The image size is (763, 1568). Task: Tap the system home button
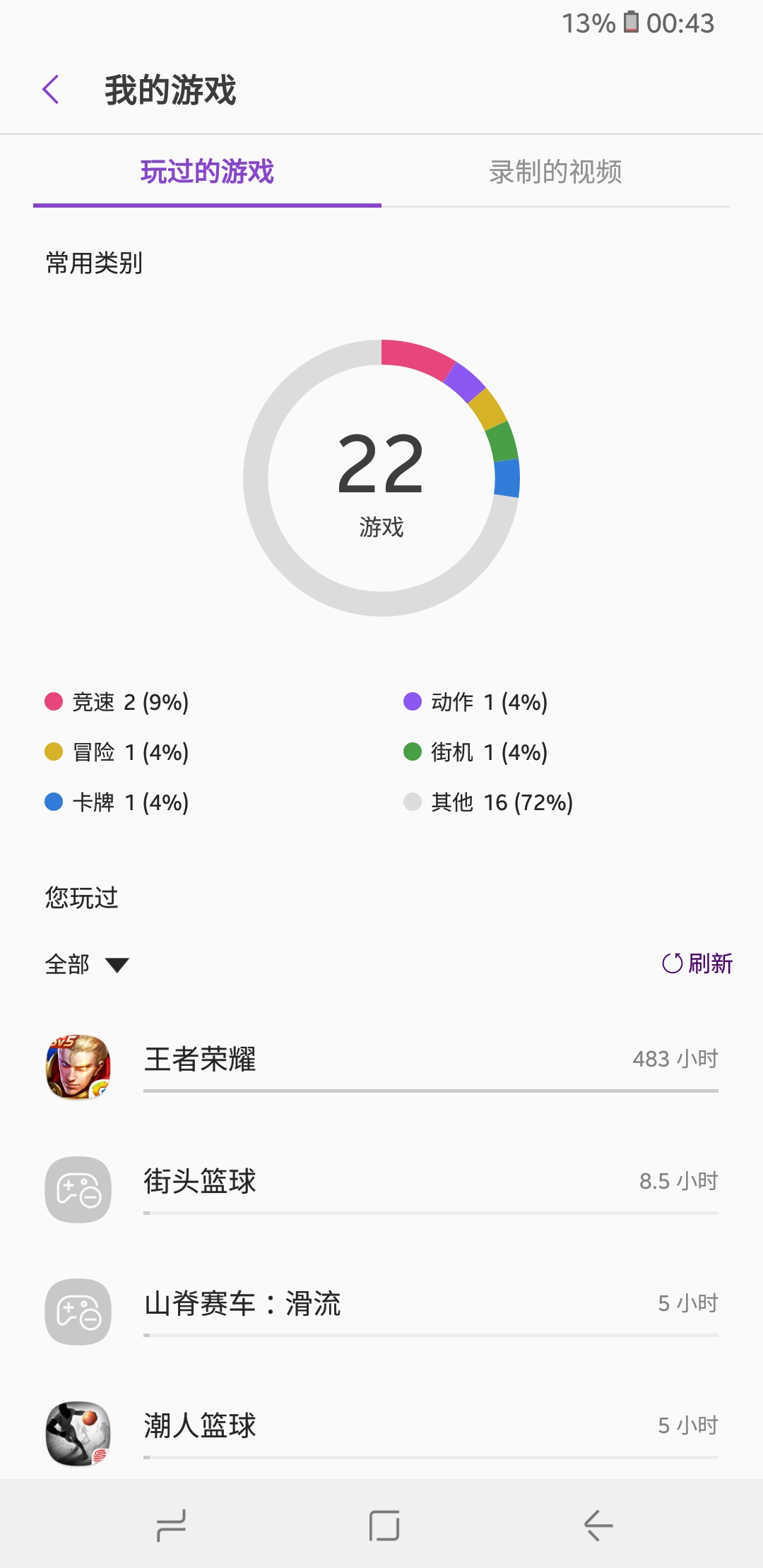[384, 1526]
